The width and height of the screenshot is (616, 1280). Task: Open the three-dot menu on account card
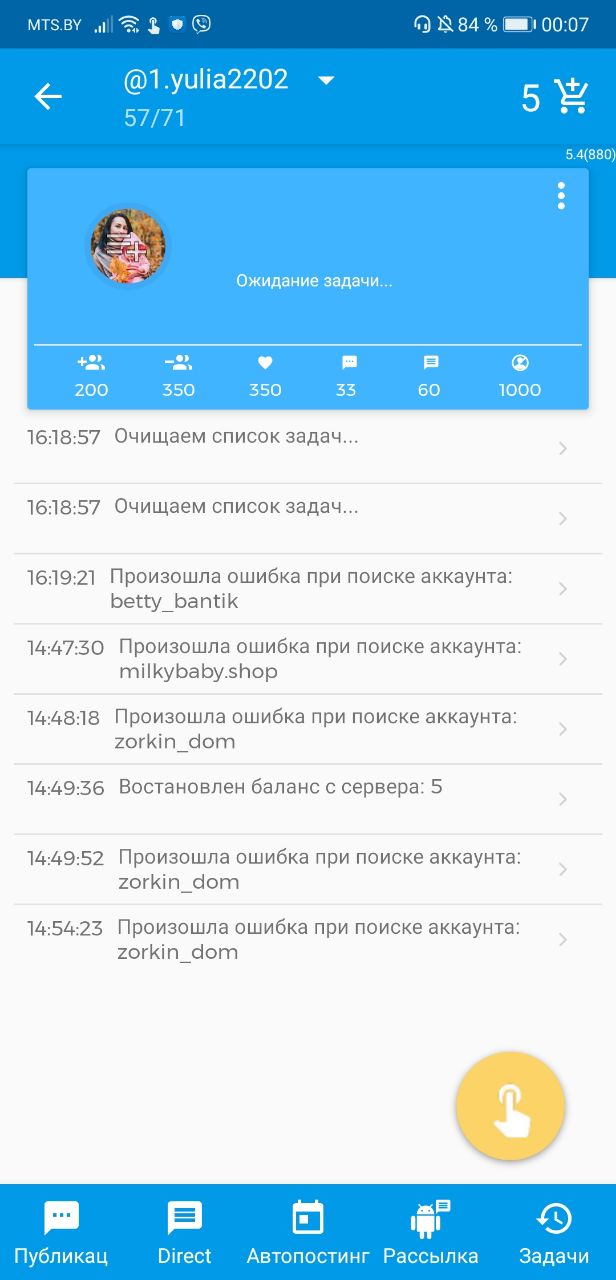pyautogui.click(x=561, y=196)
